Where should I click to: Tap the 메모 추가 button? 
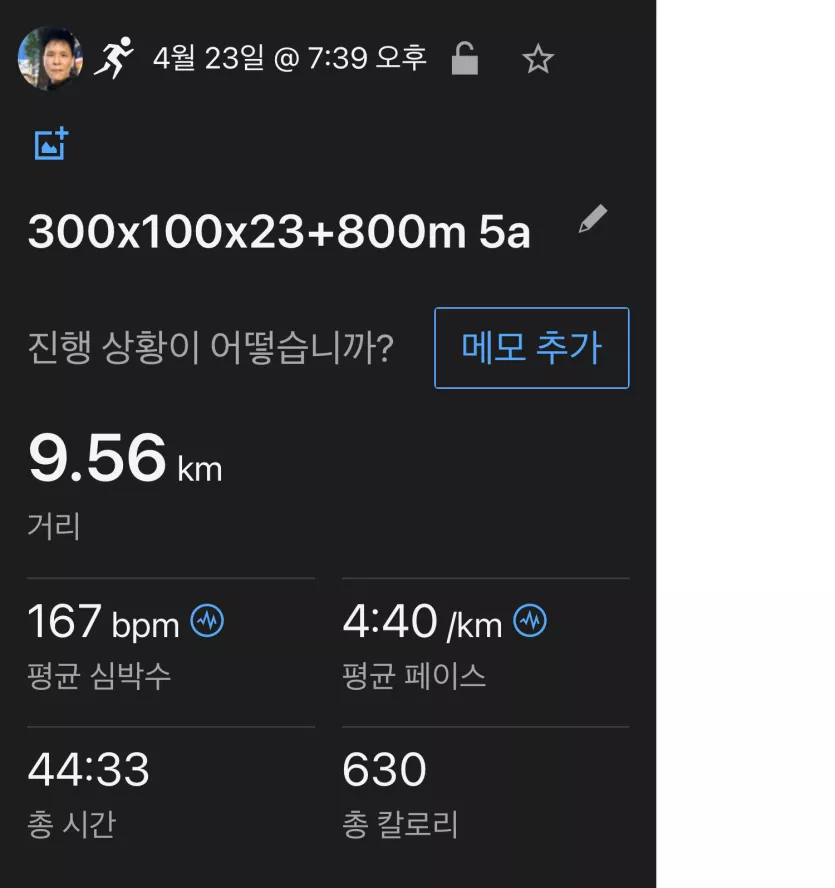point(531,348)
